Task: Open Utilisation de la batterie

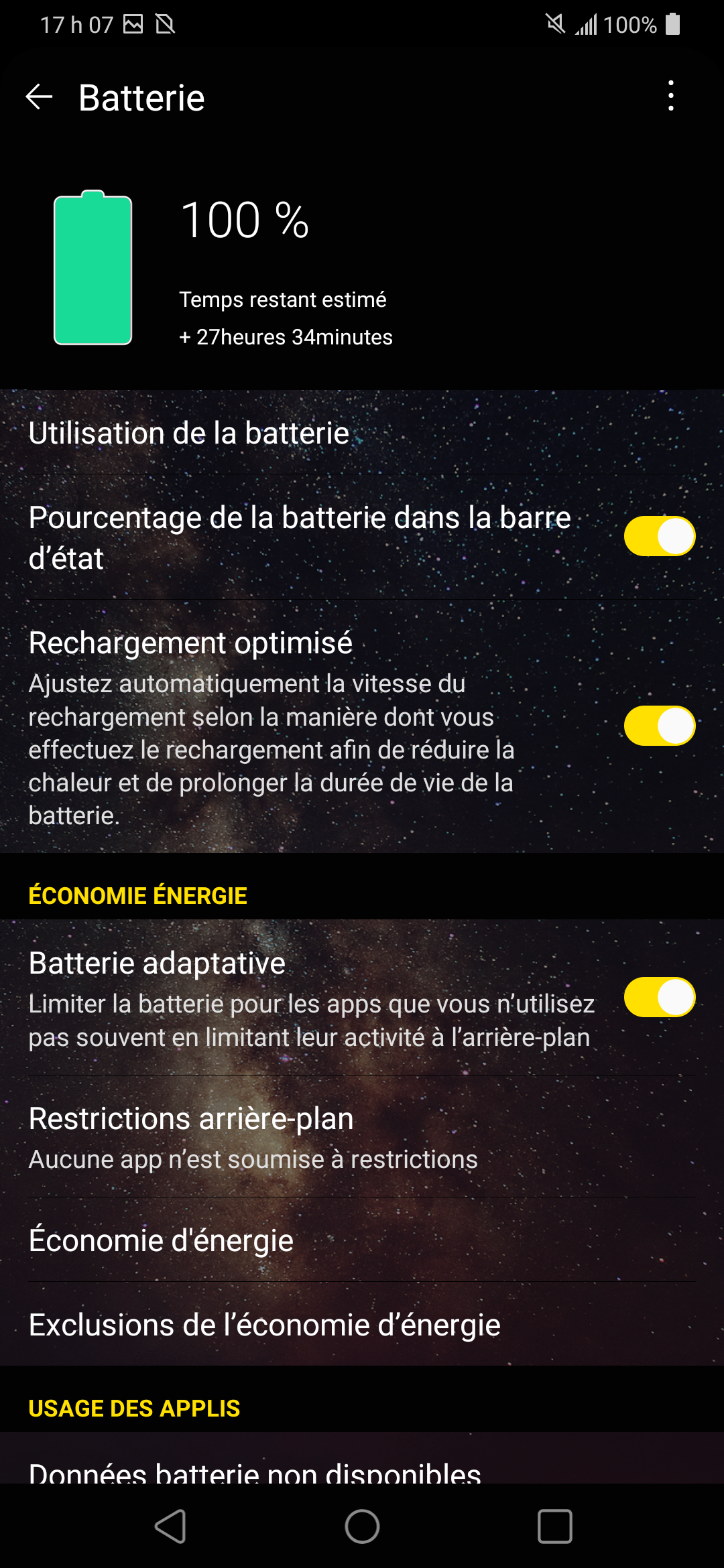Action: pyautogui.click(x=362, y=433)
